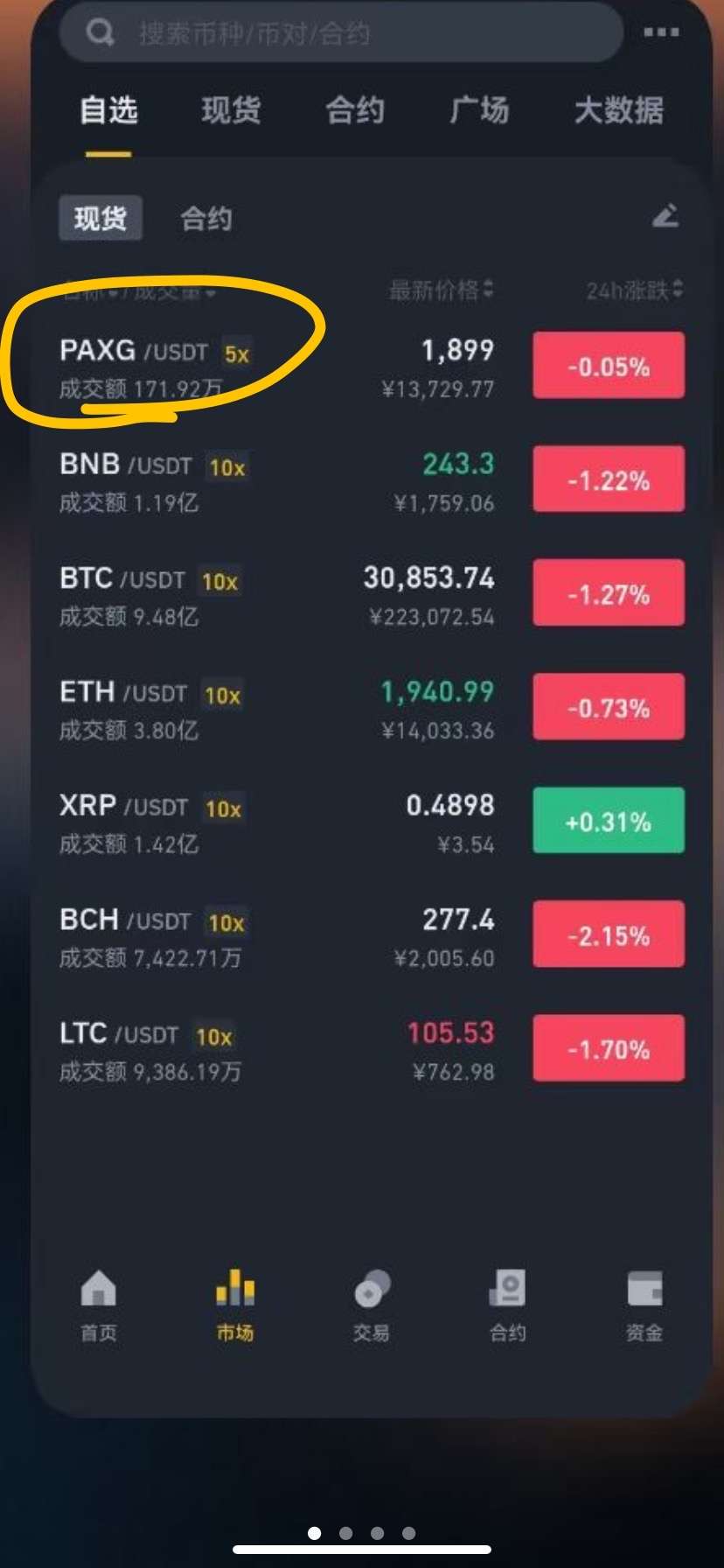
Task: Switch to the 合约 top tab
Action: pos(355,110)
